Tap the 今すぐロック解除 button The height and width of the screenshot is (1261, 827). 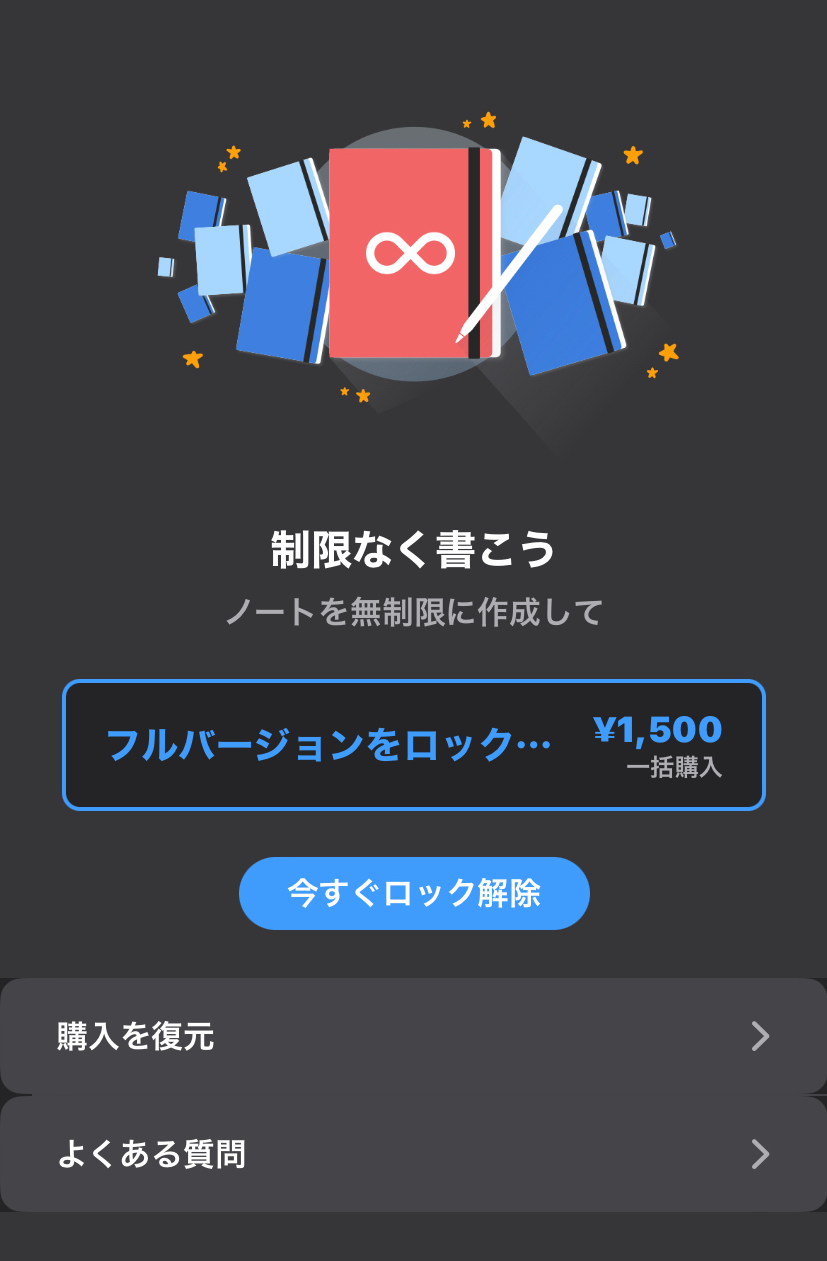click(413, 893)
